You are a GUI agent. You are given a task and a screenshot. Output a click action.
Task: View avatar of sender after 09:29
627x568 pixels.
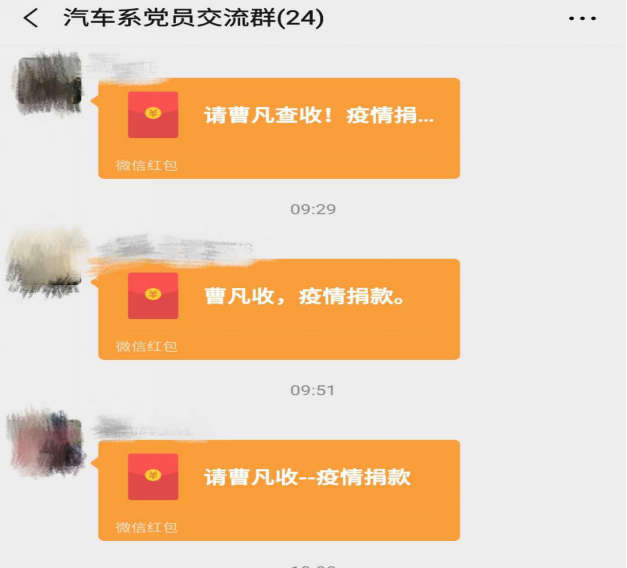[x=47, y=262]
